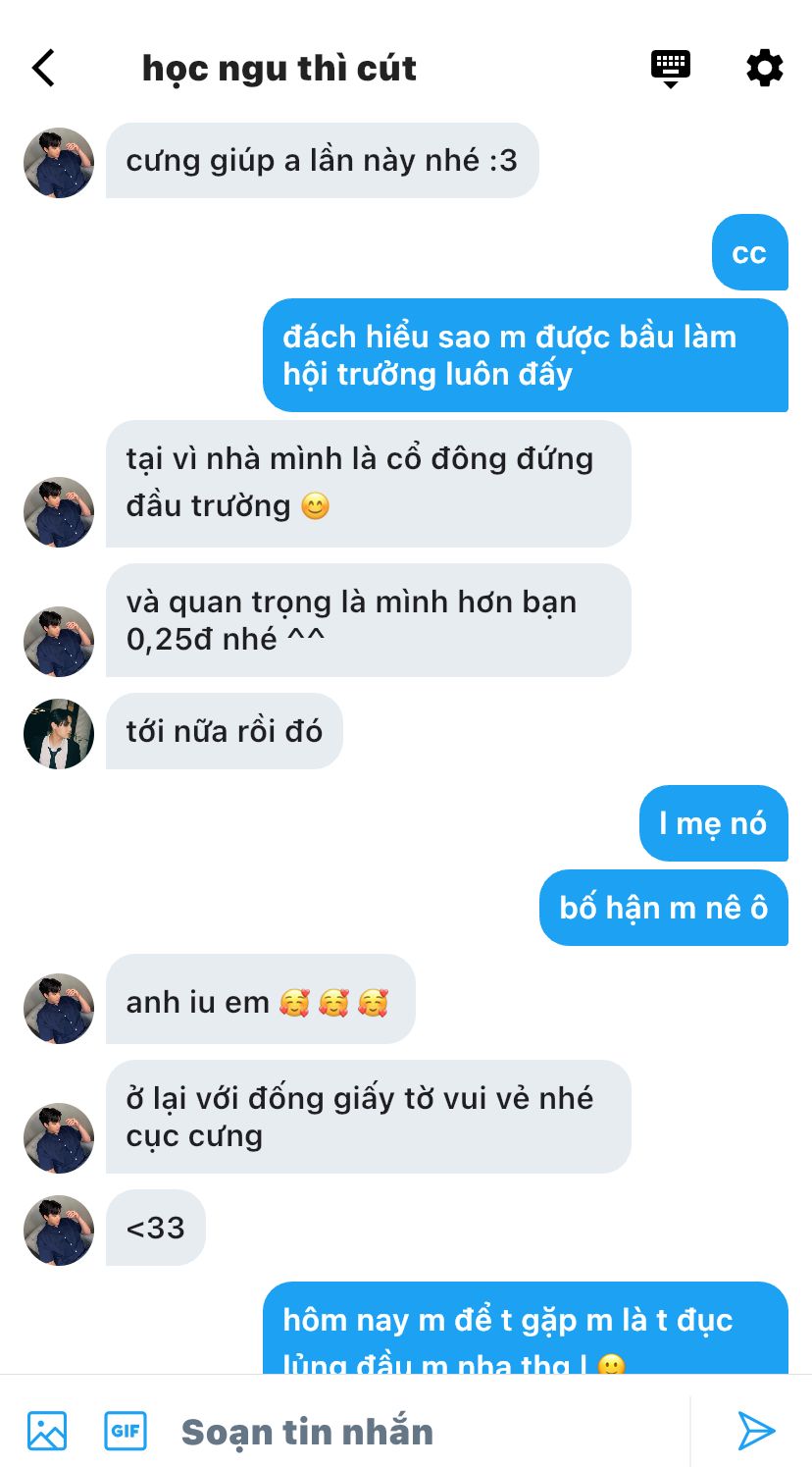This screenshot has height=1467, width=812.
Task: Attach a photo with the image icon
Action: 47,1431
